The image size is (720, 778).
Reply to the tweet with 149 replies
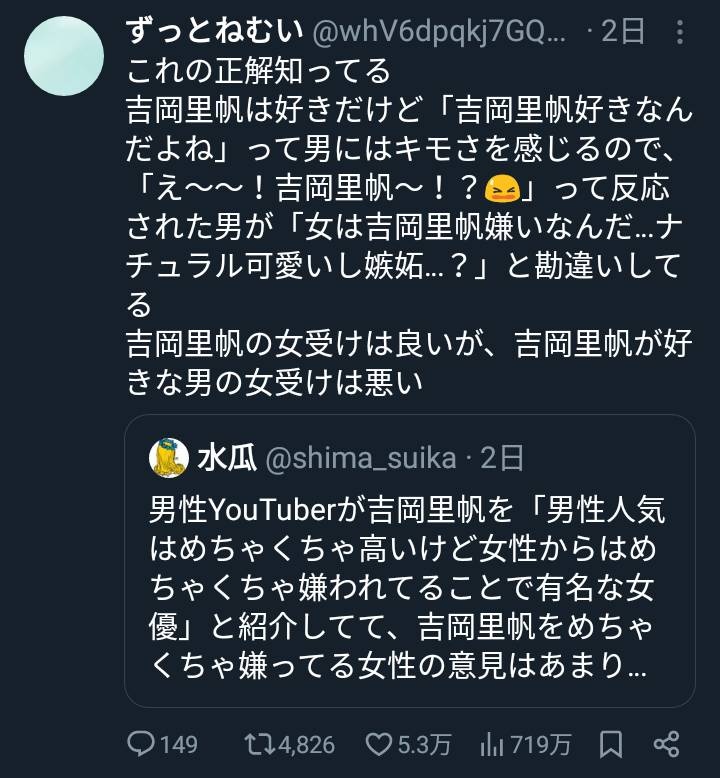tap(141, 744)
